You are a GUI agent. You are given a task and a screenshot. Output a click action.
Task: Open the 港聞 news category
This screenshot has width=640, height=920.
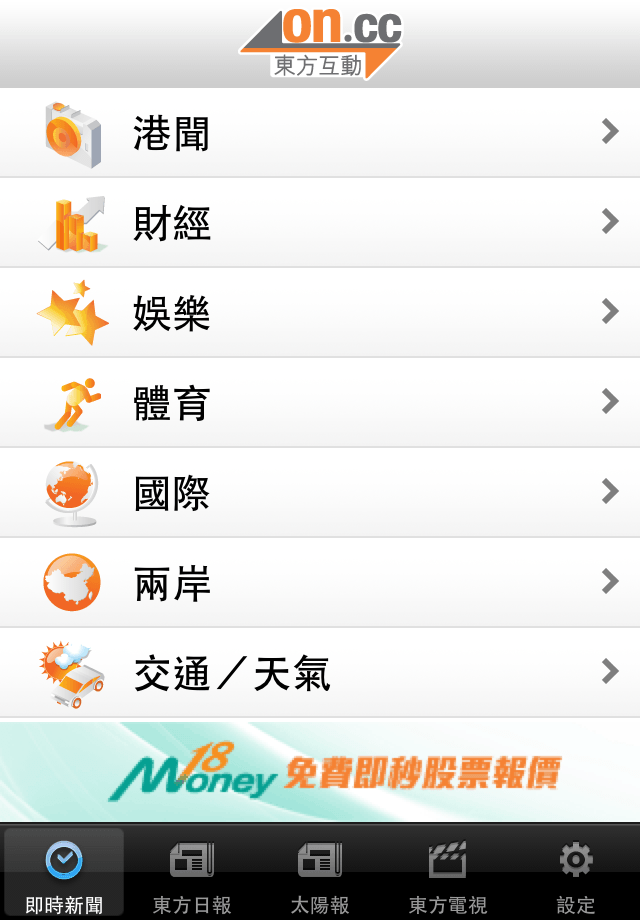[320, 133]
